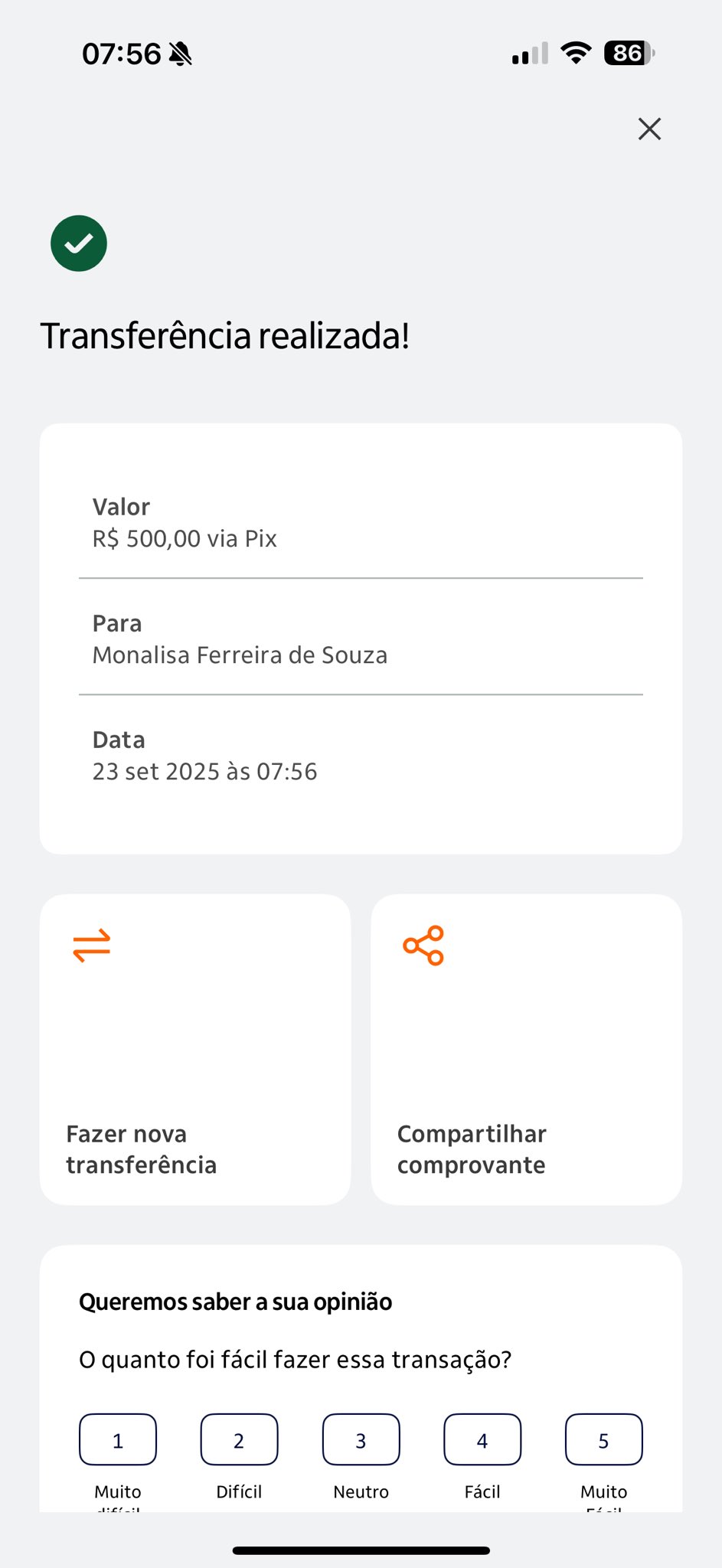This screenshot has width=722, height=1568.
Task: Rate the transaction 1 Muito difícil
Action: click(x=118, y=1439)
